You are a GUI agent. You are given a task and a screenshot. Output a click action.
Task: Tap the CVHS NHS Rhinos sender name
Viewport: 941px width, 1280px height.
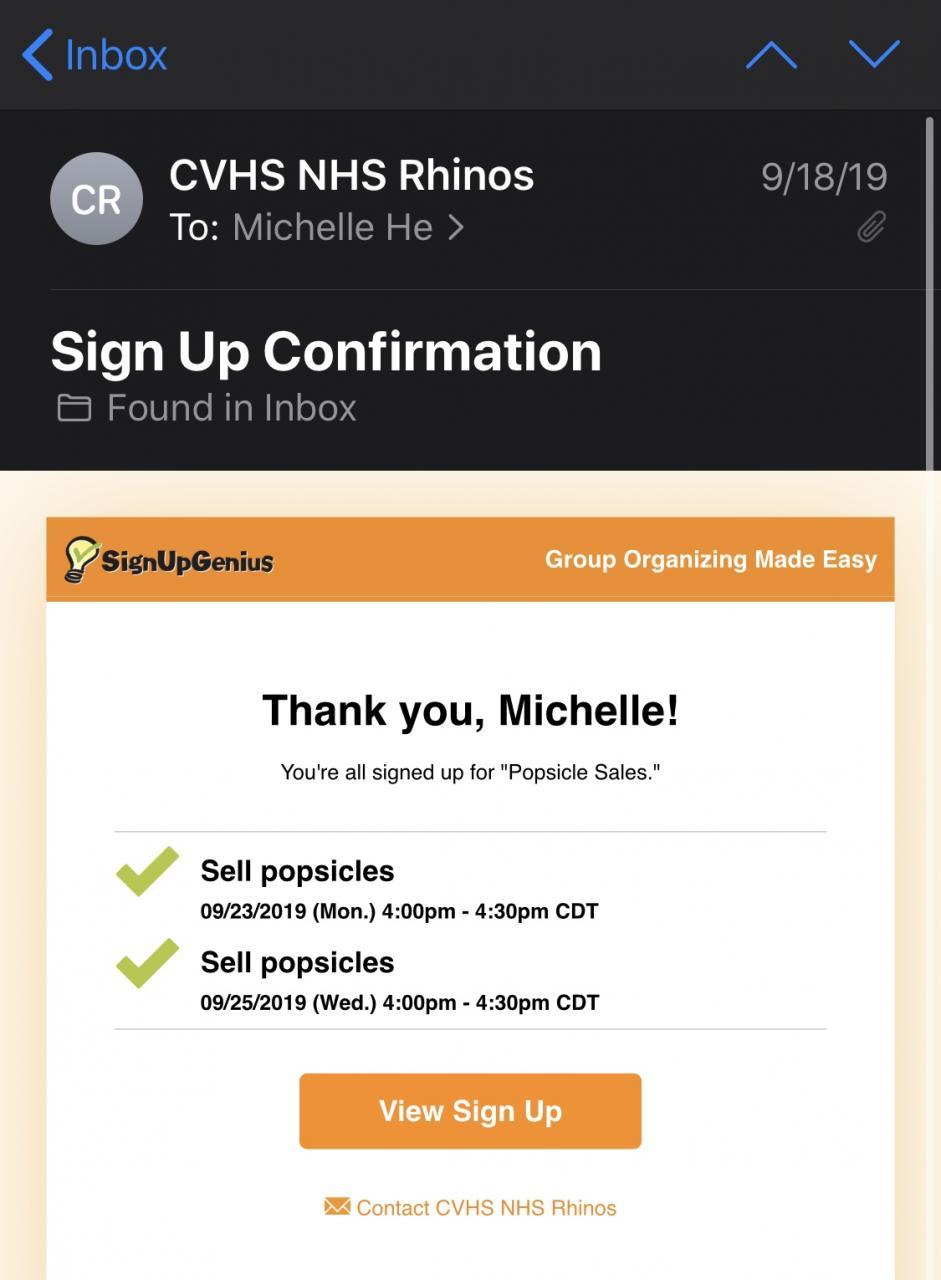coord(351,175)
